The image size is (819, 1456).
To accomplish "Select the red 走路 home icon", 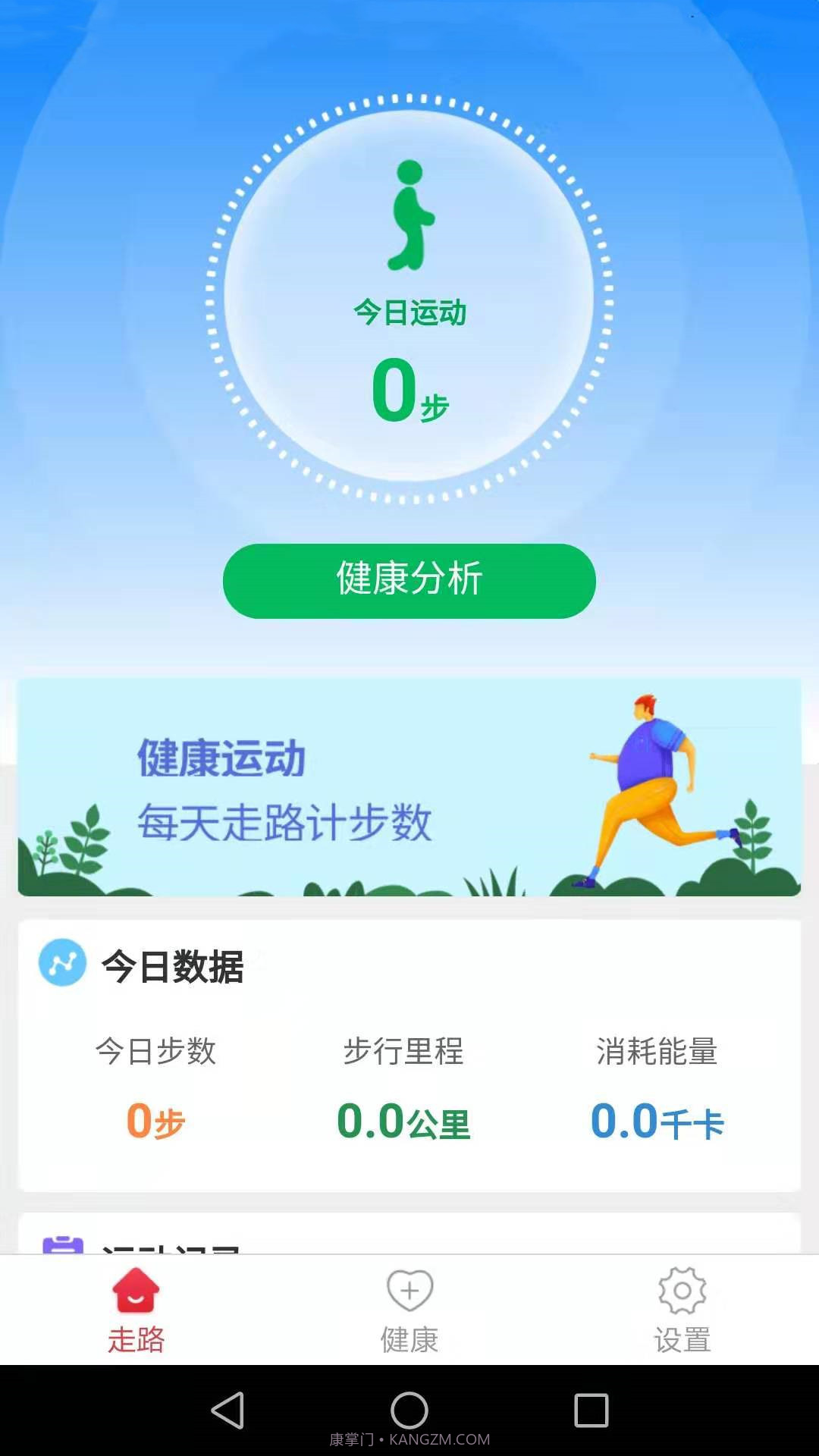I will 136,1289.
